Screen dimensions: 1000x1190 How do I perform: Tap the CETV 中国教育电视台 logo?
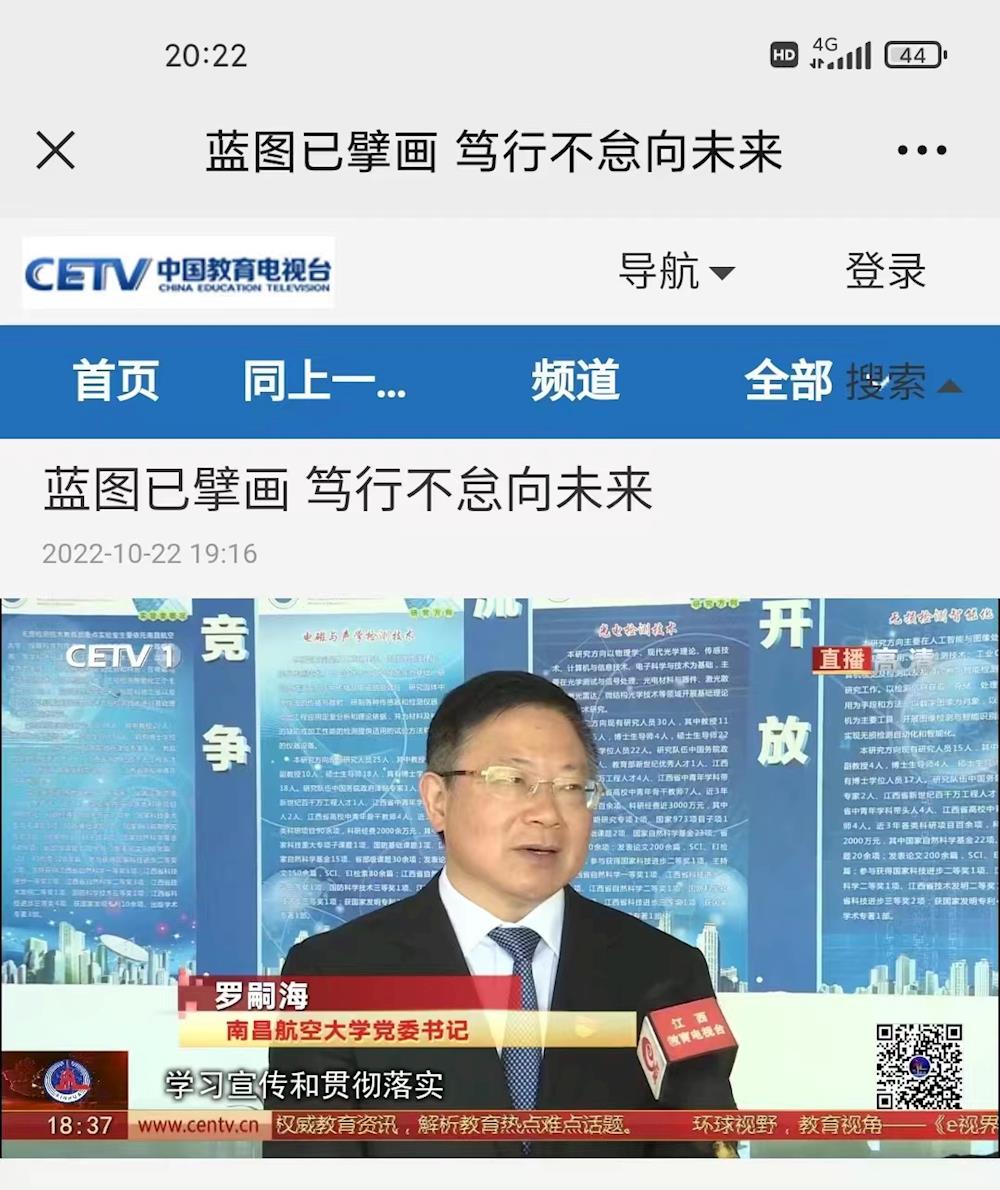(178, 272)
